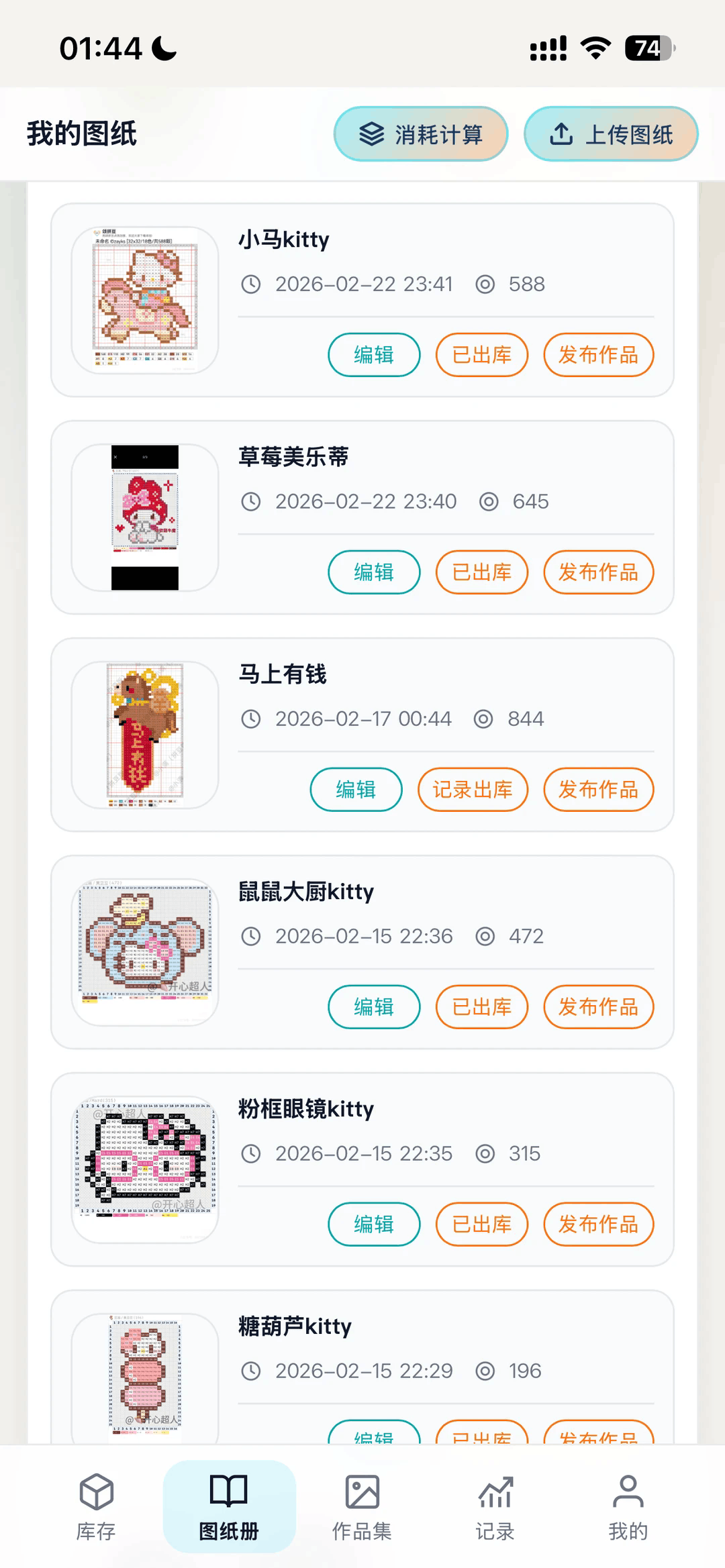Click 编辑 on the 马上有钱 card

coord(356,790)
